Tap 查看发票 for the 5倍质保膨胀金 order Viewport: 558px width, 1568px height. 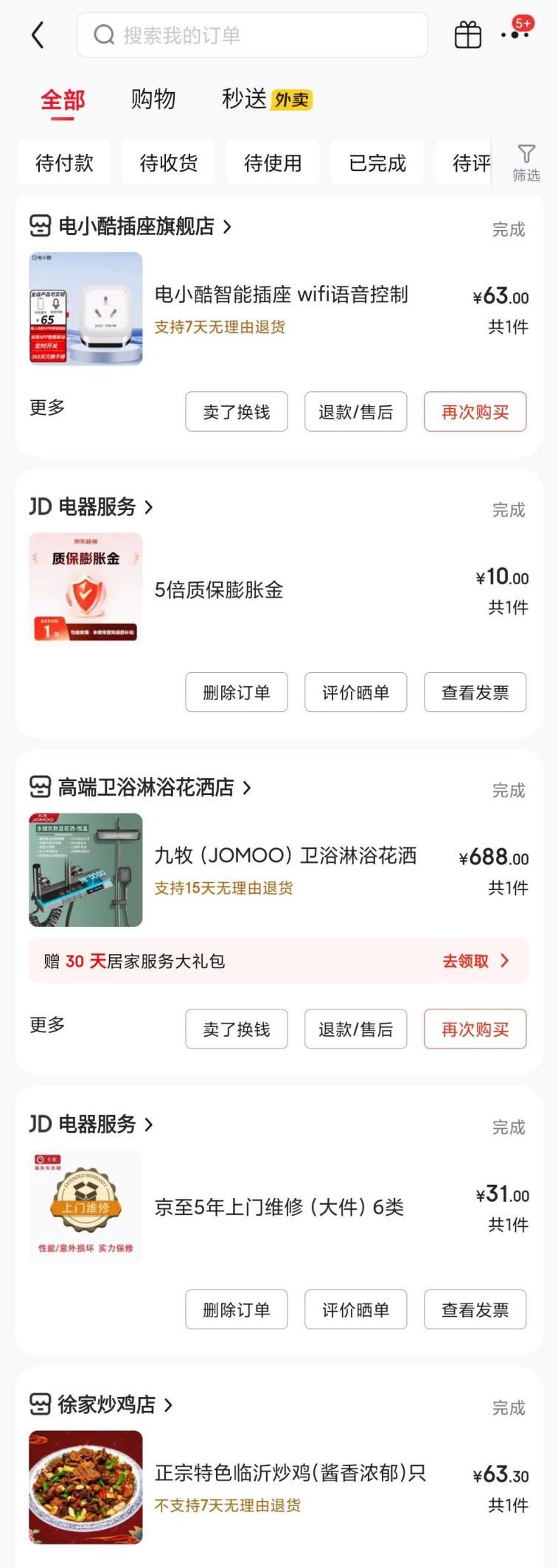pyautogui.click(x=475, y=692)
